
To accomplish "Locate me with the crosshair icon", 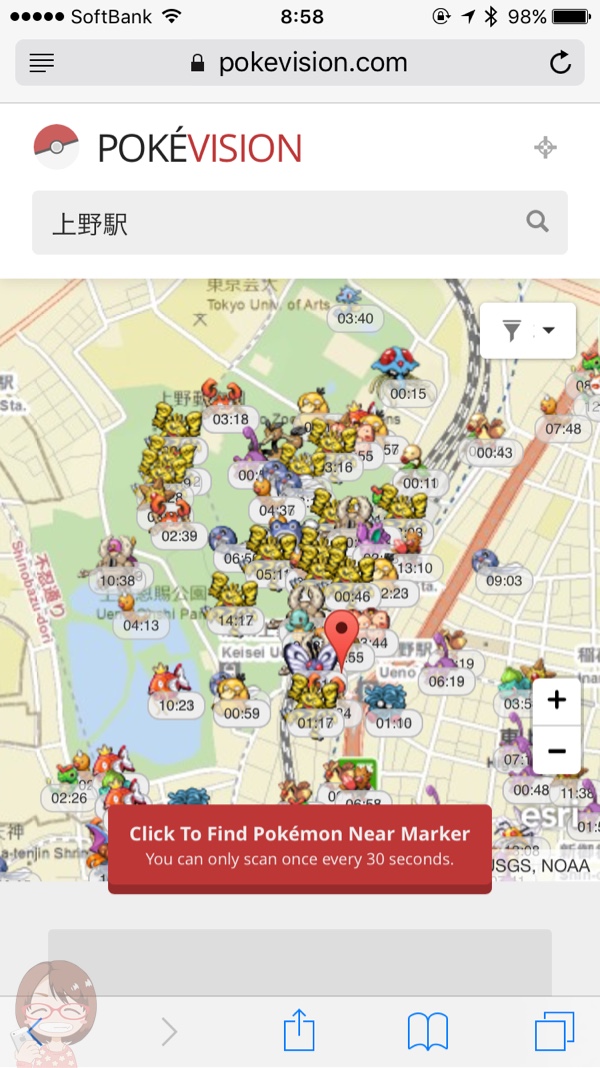I will point(545,147).
